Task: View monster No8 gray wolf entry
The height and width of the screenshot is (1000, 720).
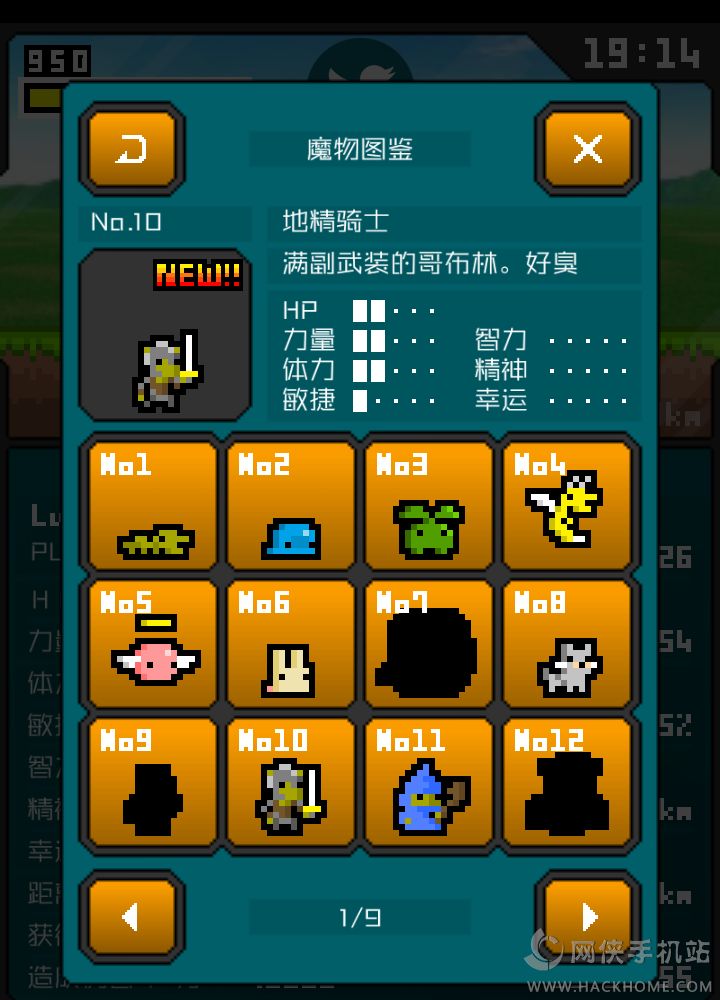Action: (567, 643)
